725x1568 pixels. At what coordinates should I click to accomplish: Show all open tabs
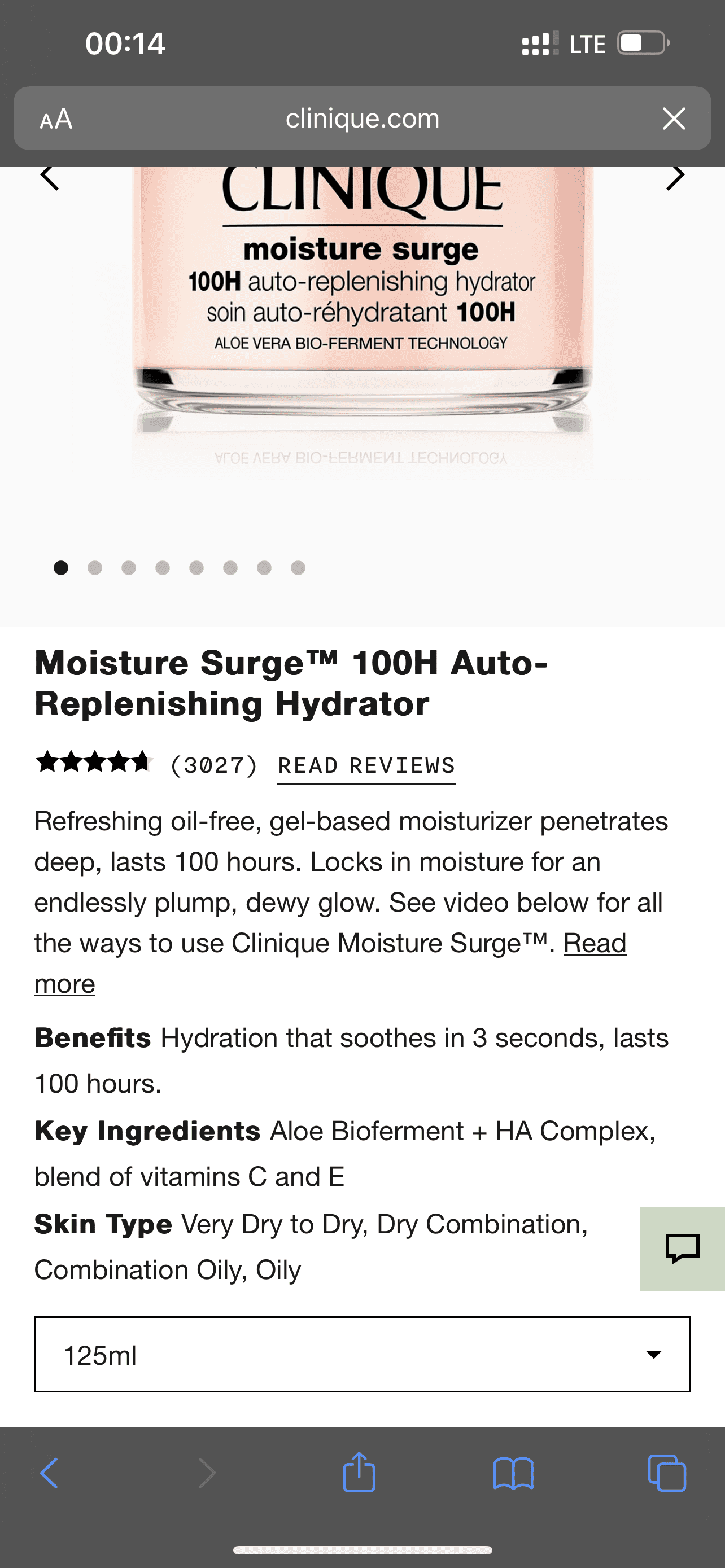(x=667, y=1473)
